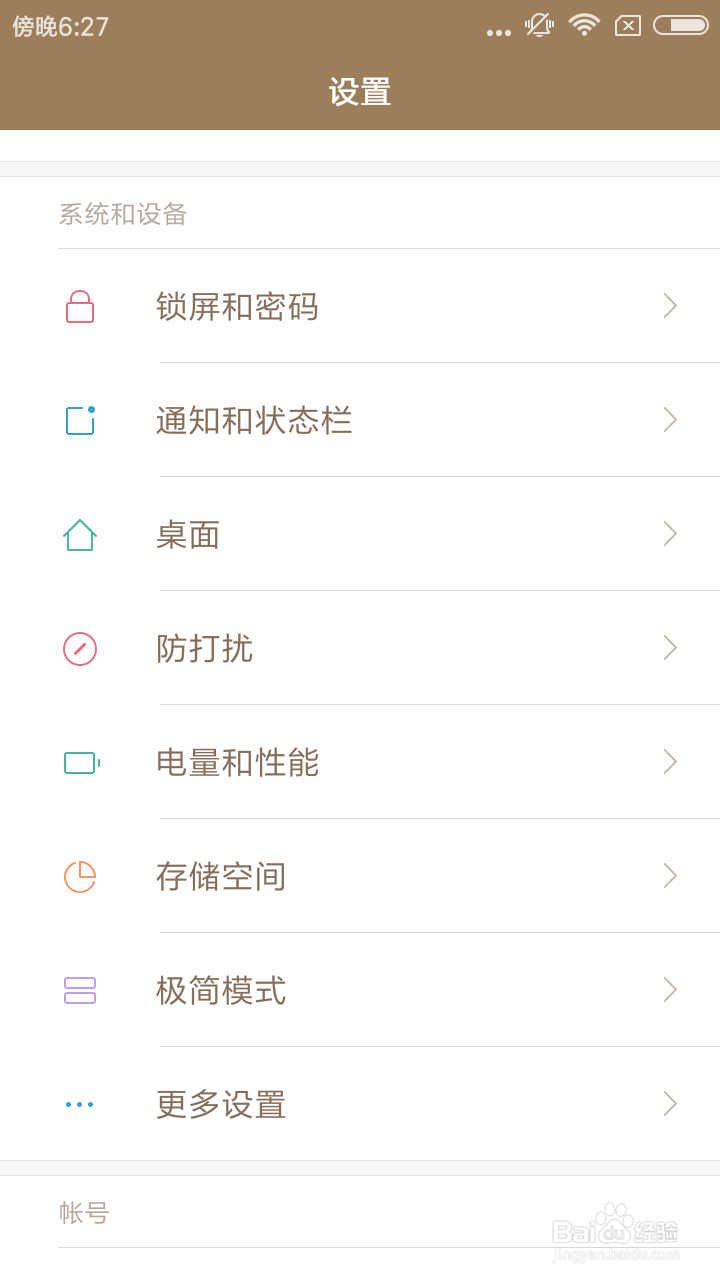Viewport: 720px width, 1280px height.
Task: Click the Wi-Fi icon in the status bar
Action: [584, 26]
